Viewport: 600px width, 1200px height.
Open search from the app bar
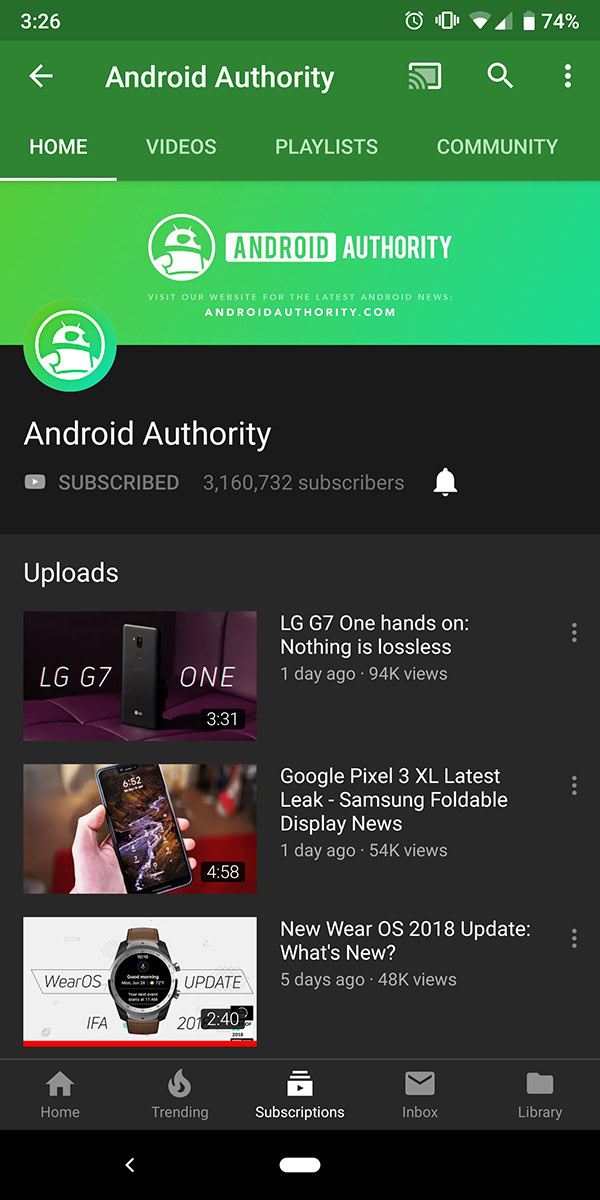click(x=499, y=76)
